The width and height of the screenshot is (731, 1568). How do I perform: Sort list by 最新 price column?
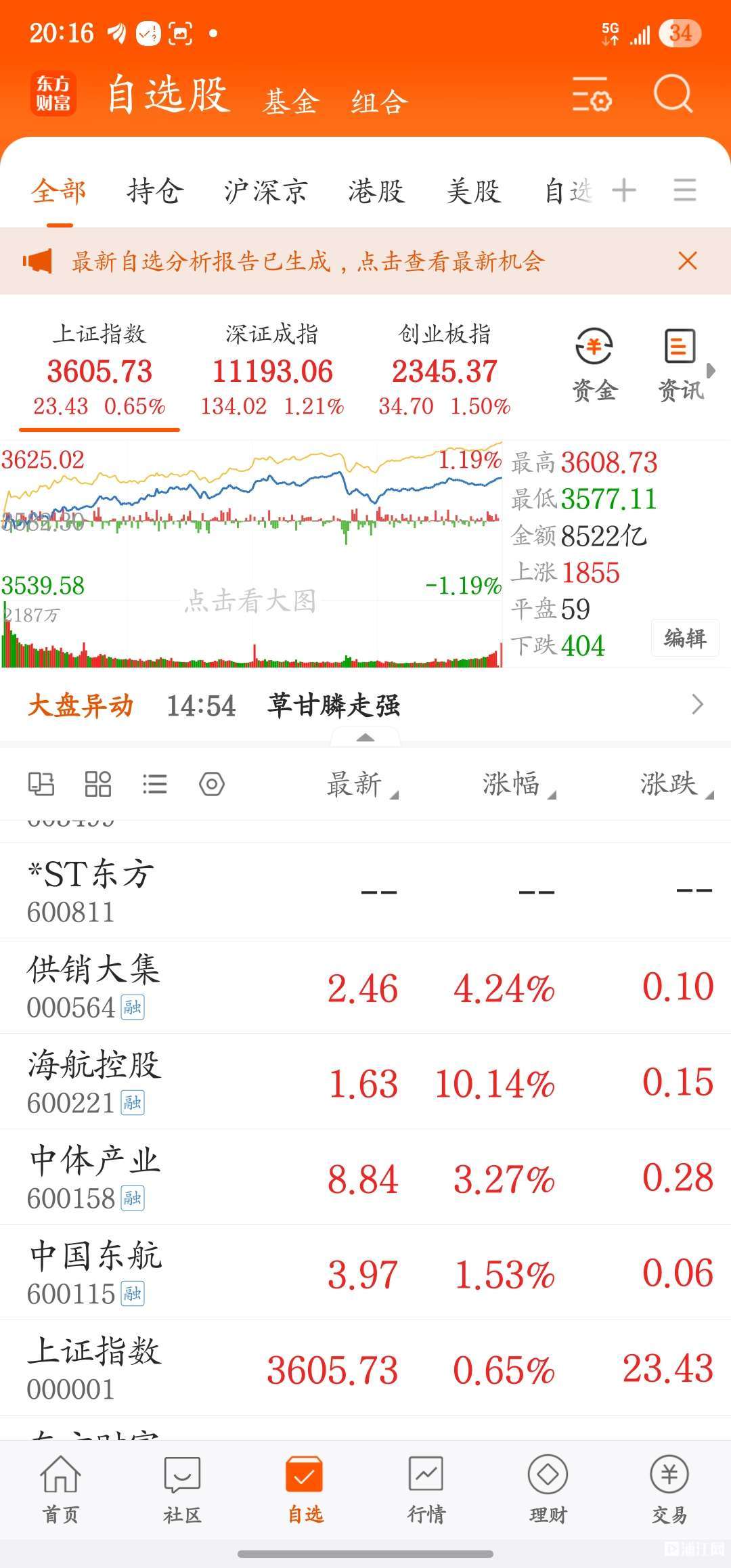(362, 784)
